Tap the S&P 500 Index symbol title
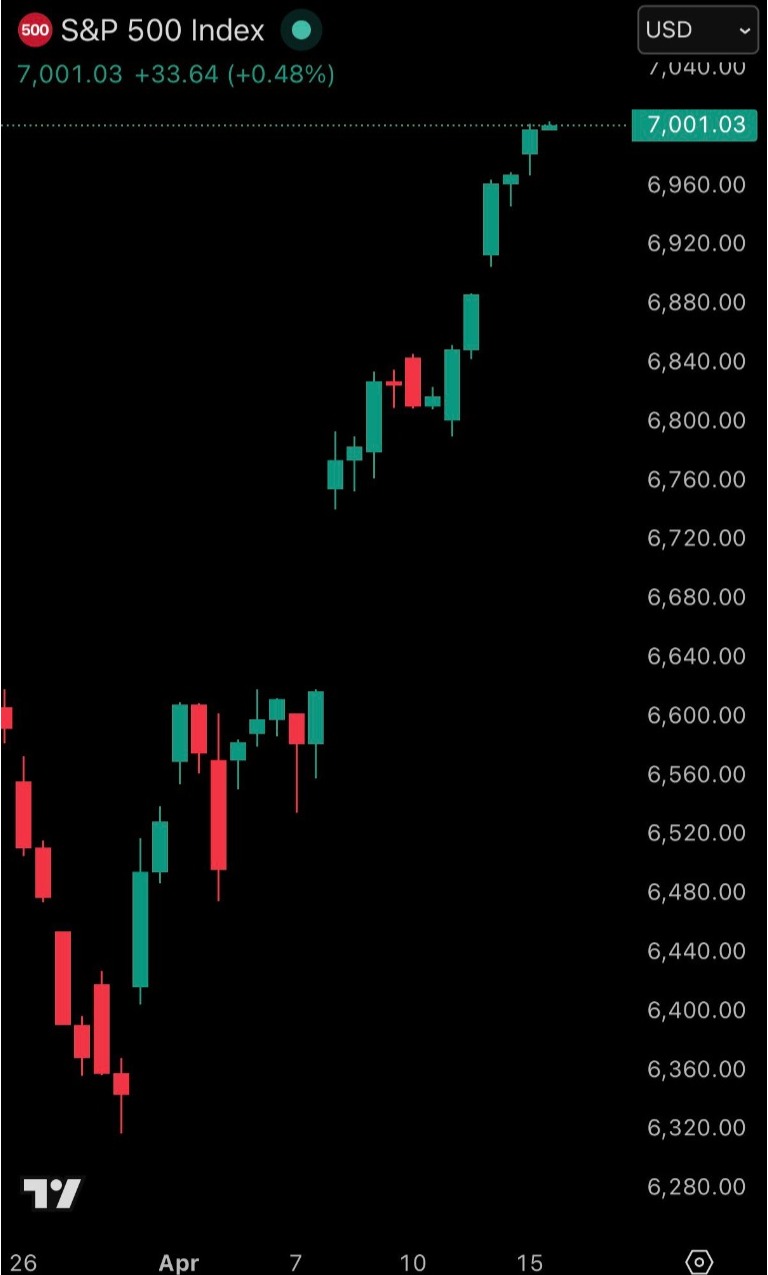The height and width of the screenshot is (1275, 768). (x=162, y=31)
